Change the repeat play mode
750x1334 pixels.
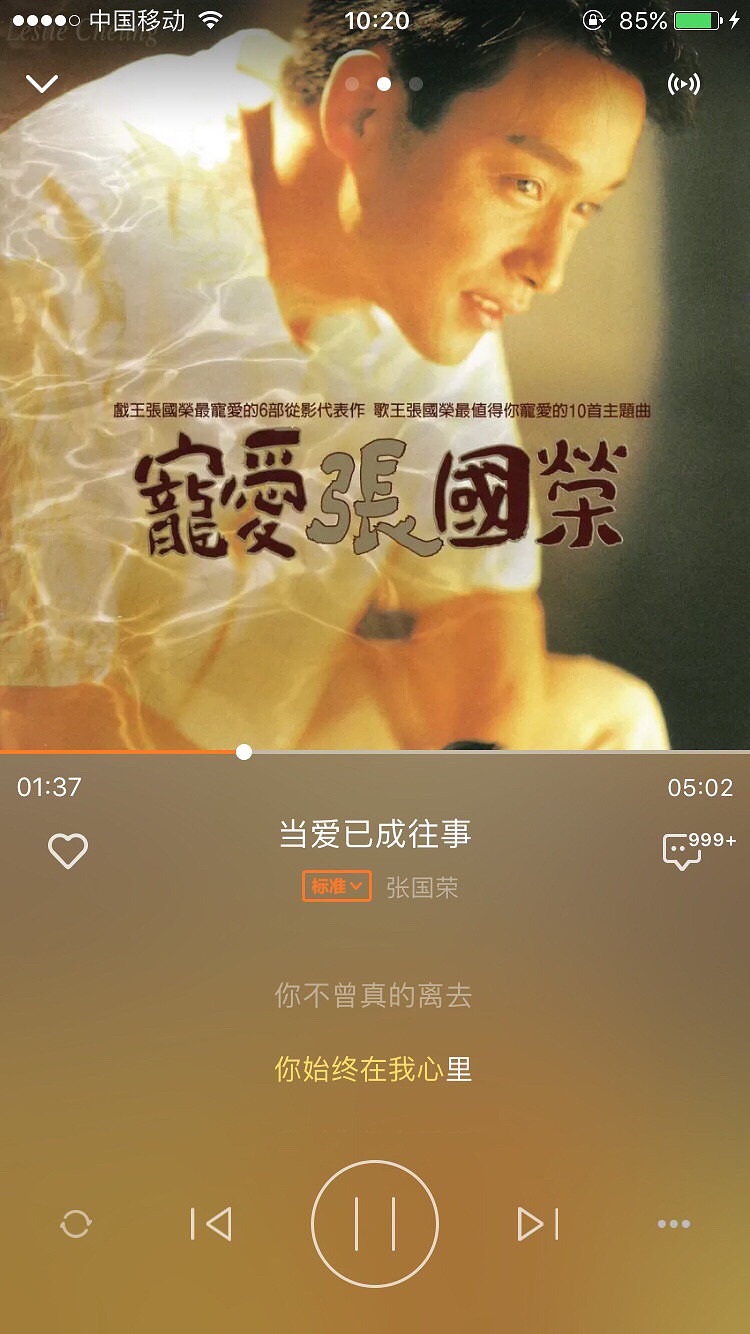(76, 1224)
